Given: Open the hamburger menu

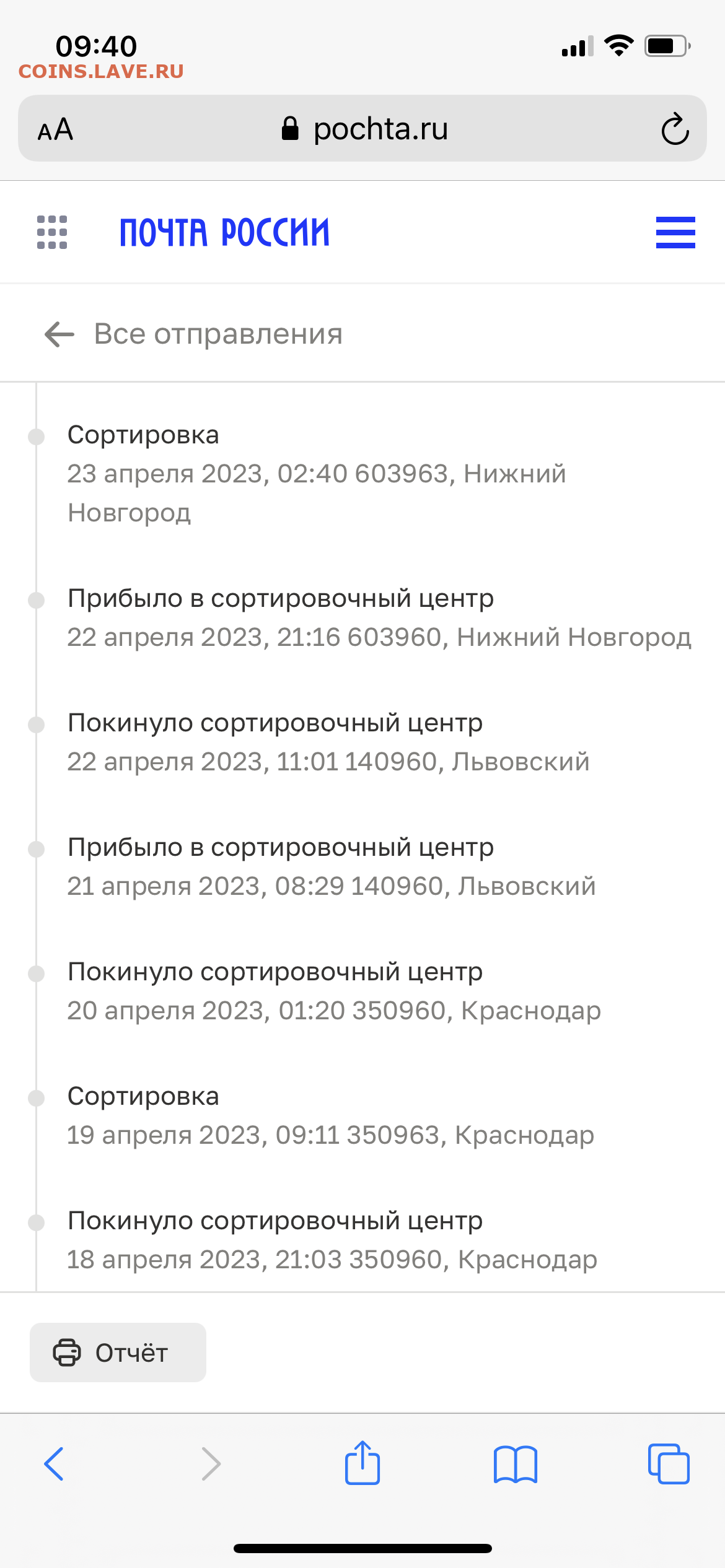Looking at the screenshot, I should click(x=675, y=232).
